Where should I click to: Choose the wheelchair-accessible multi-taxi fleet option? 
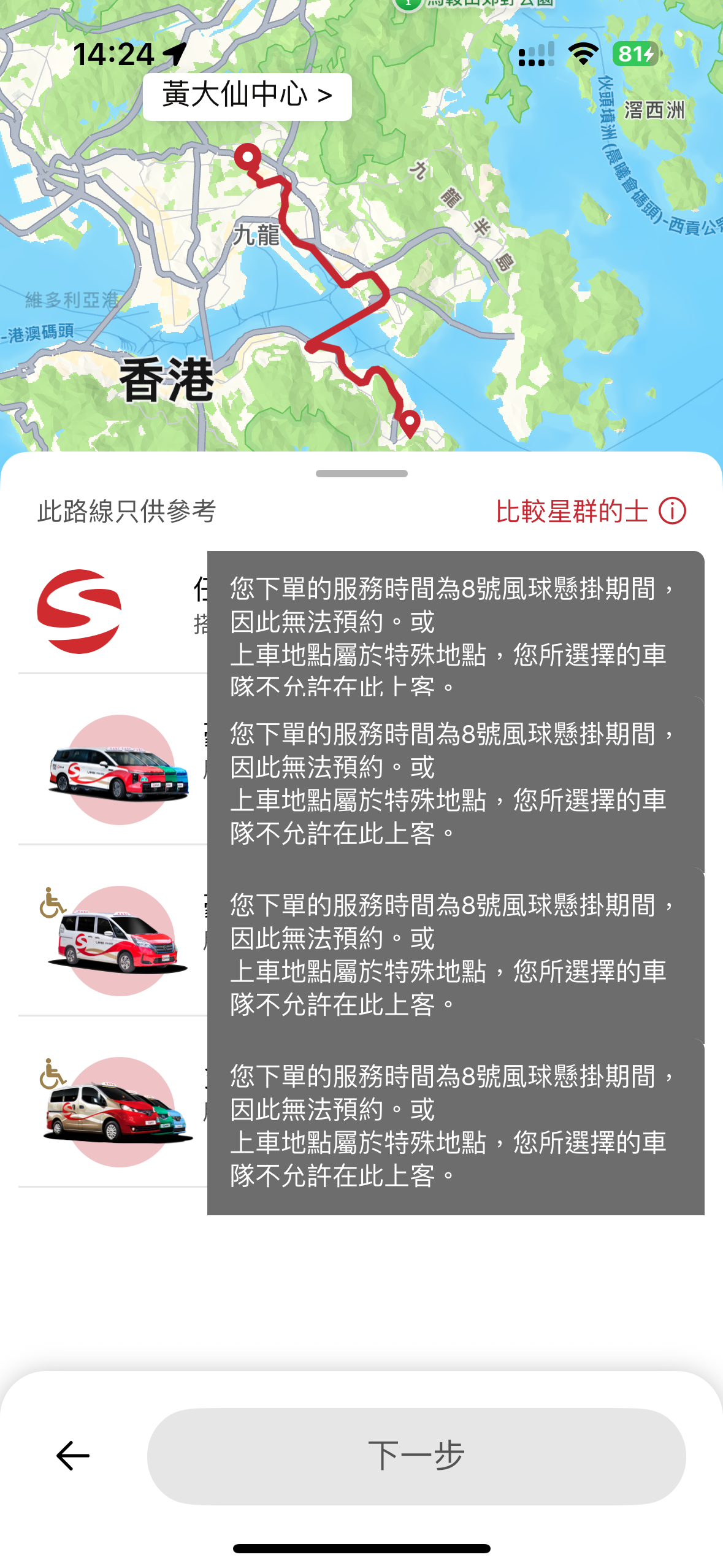point(361,1112)
